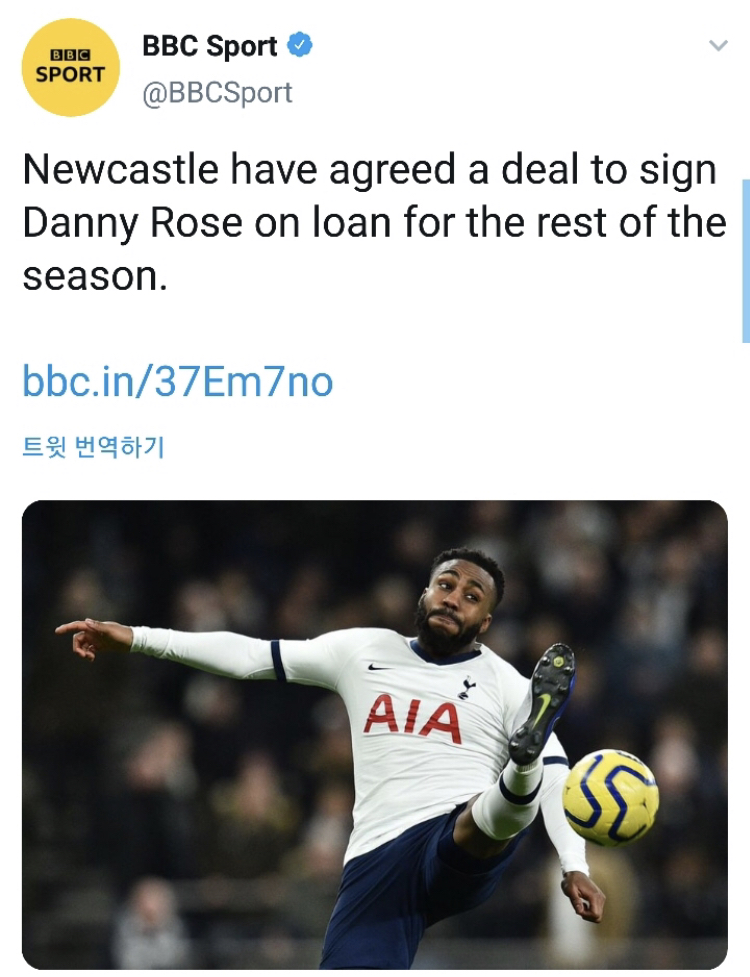Open the BBC Sport profile avatar
The image size is (750, 977).
70,67
